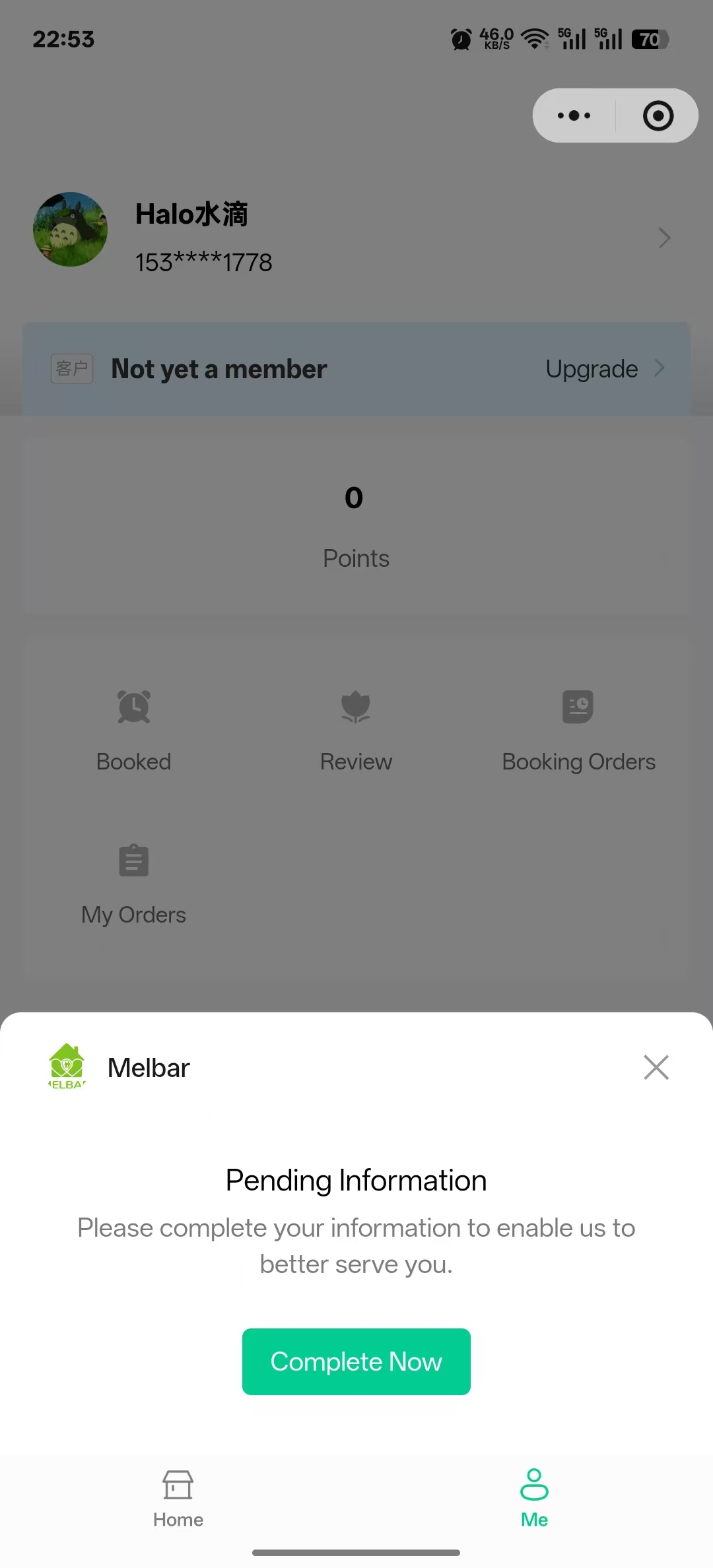
Task: View the Points balance card
Action: [x=356, y=525]
